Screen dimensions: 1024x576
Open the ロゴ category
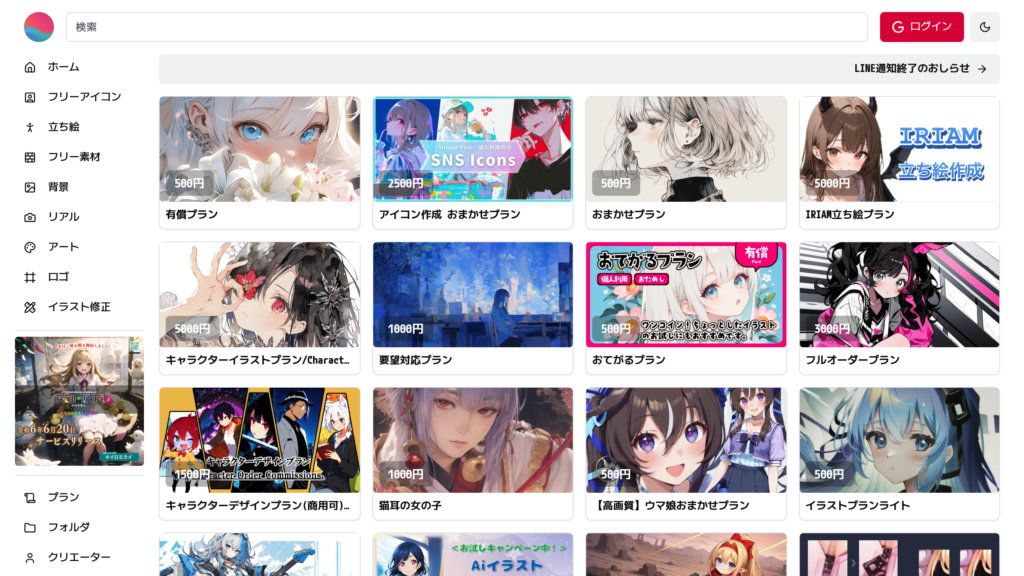coord(58,277)
